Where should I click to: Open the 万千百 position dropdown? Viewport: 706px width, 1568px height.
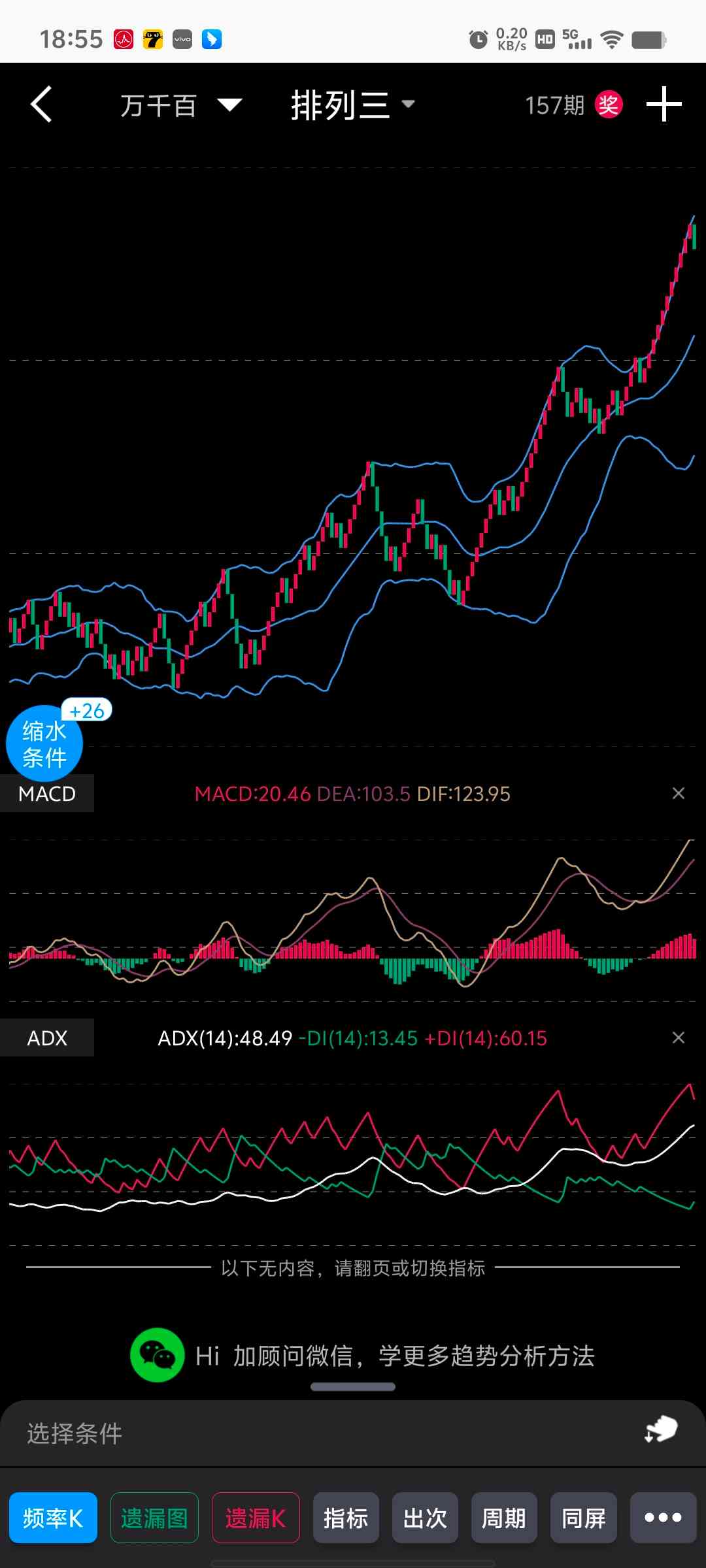pos(180,105)
